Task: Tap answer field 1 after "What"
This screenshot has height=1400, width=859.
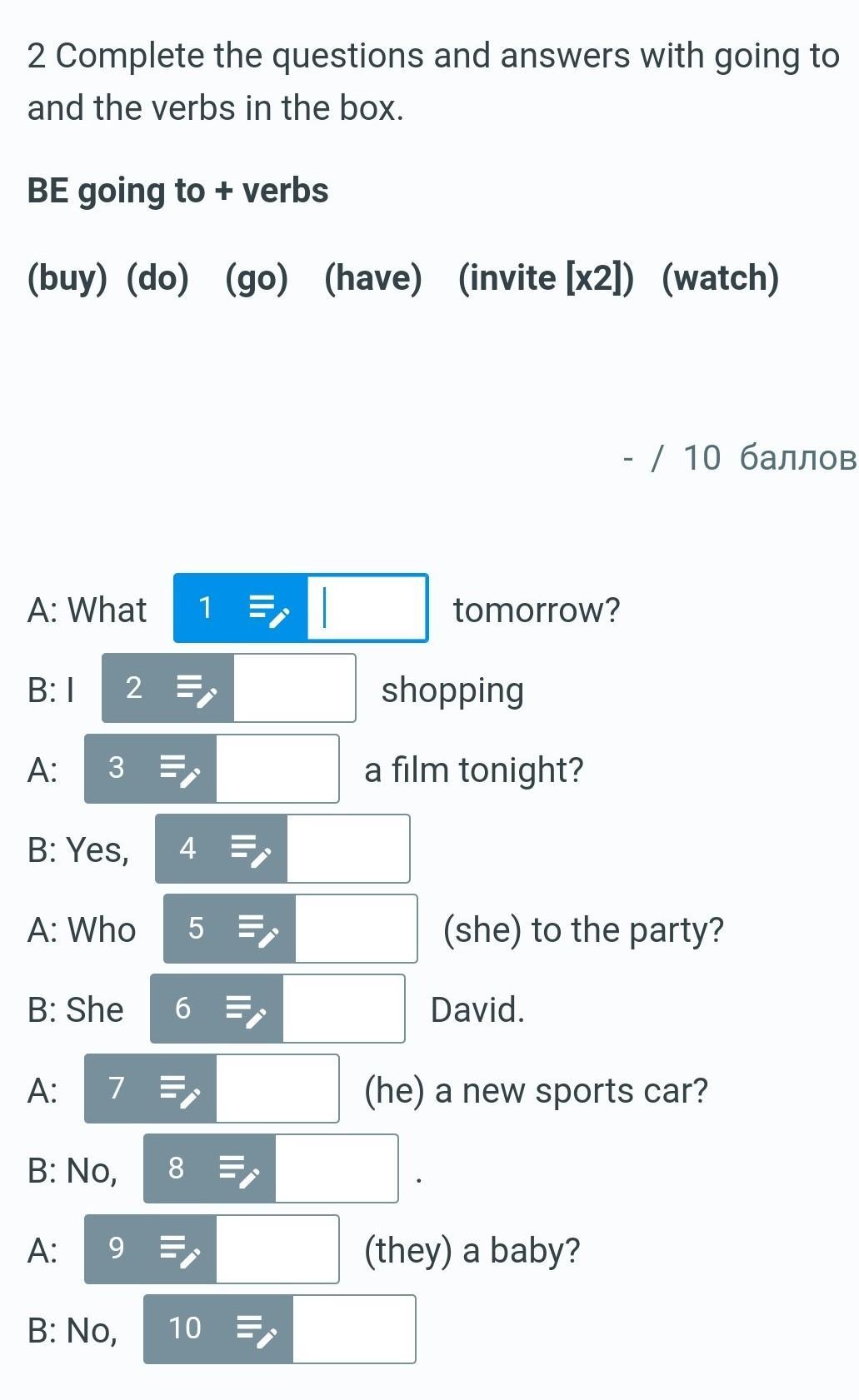Action: (x=367, y=608)
